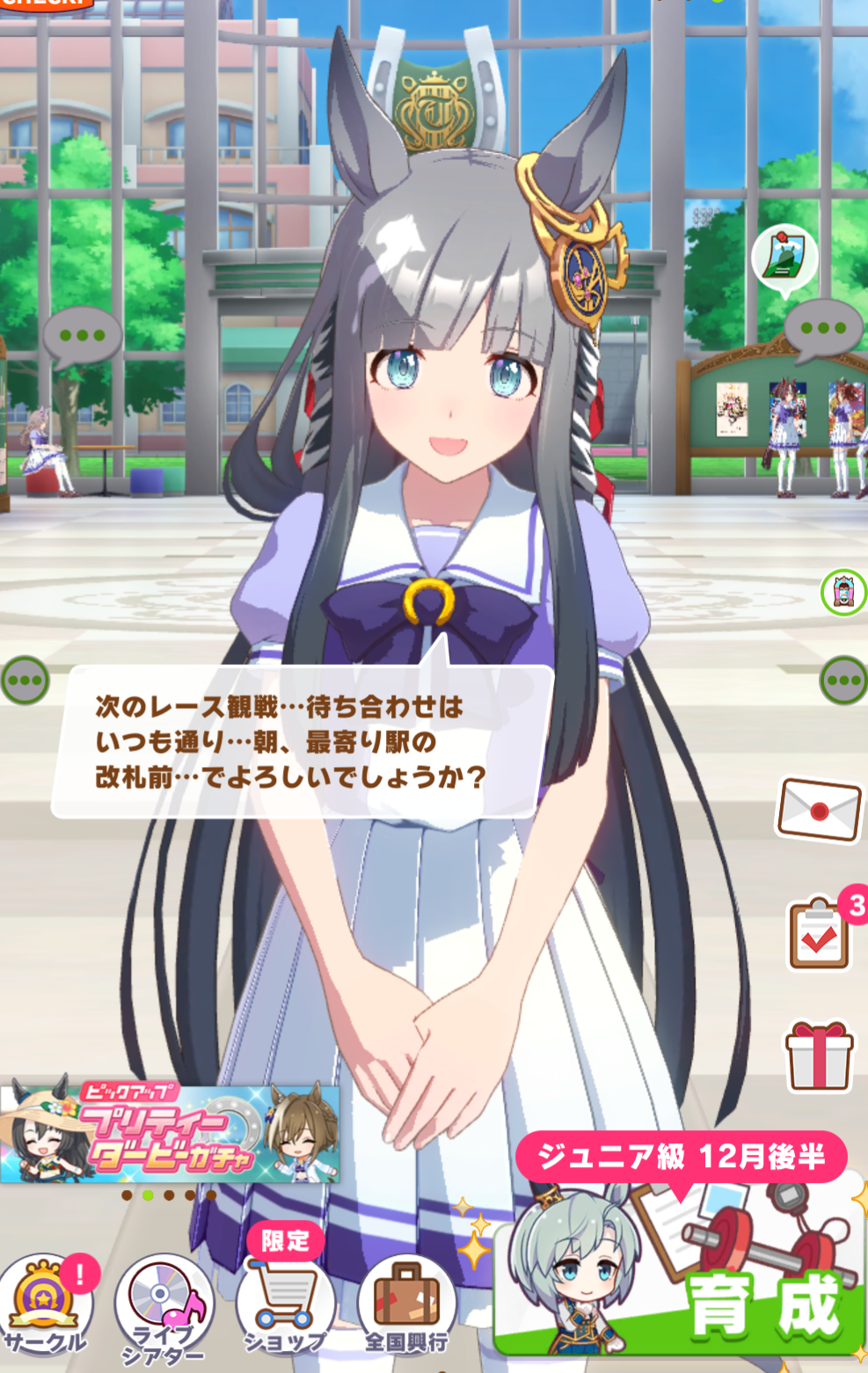Tap the left edge chat bubble button
The image size is (868, 1373).
click(x=25, y=680)
